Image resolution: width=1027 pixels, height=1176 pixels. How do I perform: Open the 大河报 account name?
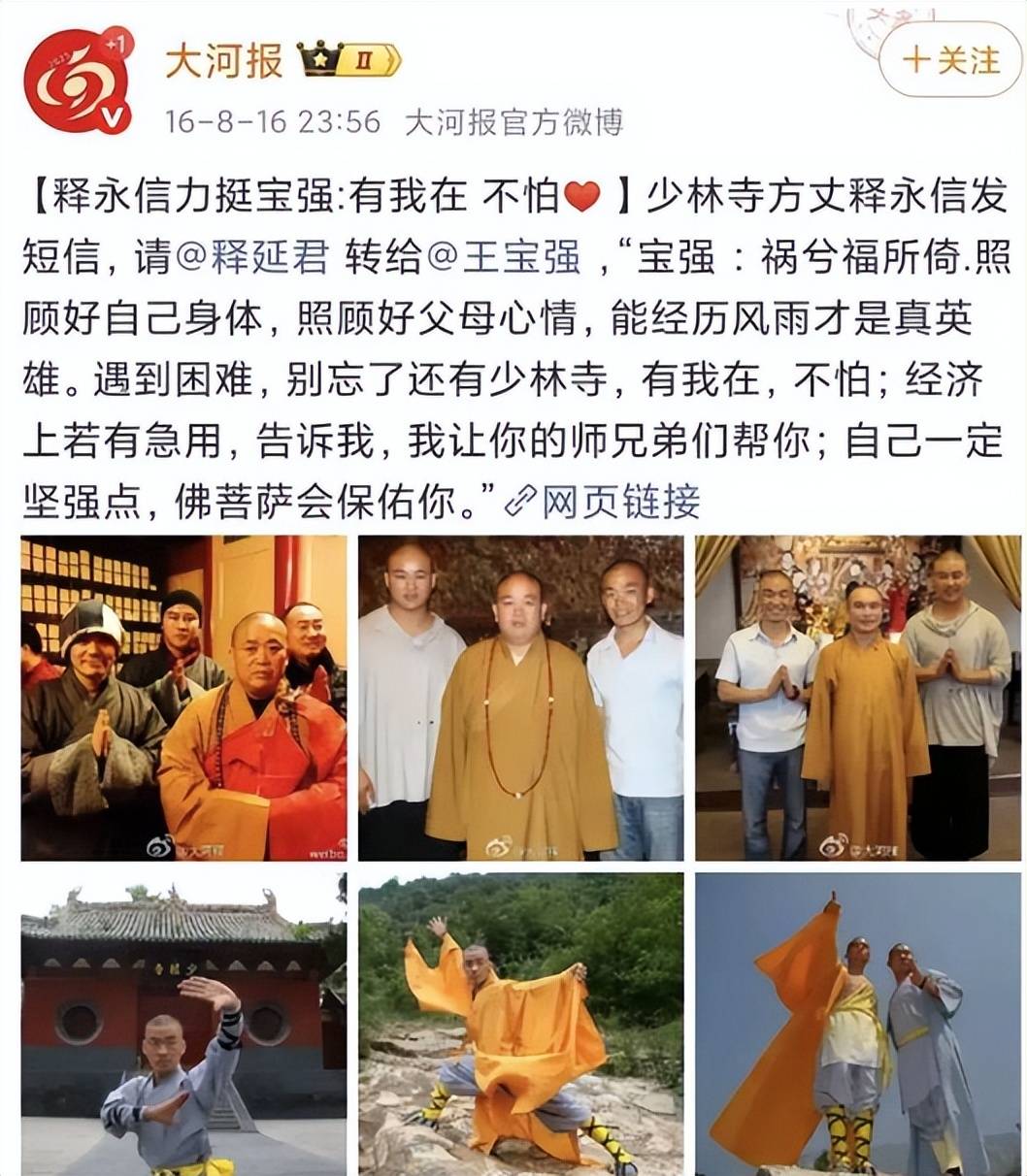(x=224, y=60)
